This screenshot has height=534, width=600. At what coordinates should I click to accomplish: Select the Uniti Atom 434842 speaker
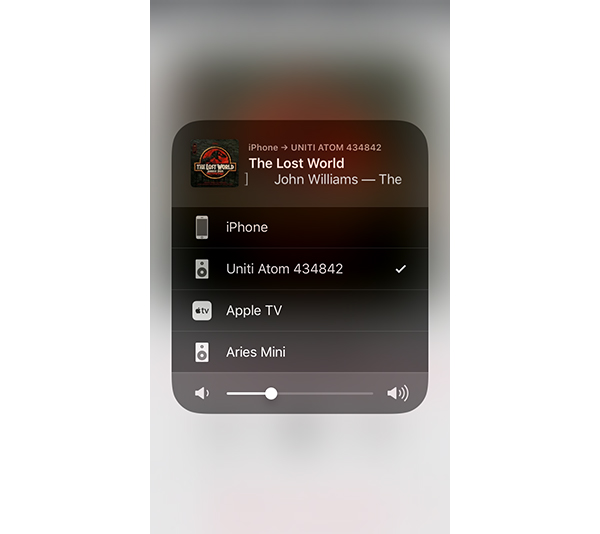(300, 269)
